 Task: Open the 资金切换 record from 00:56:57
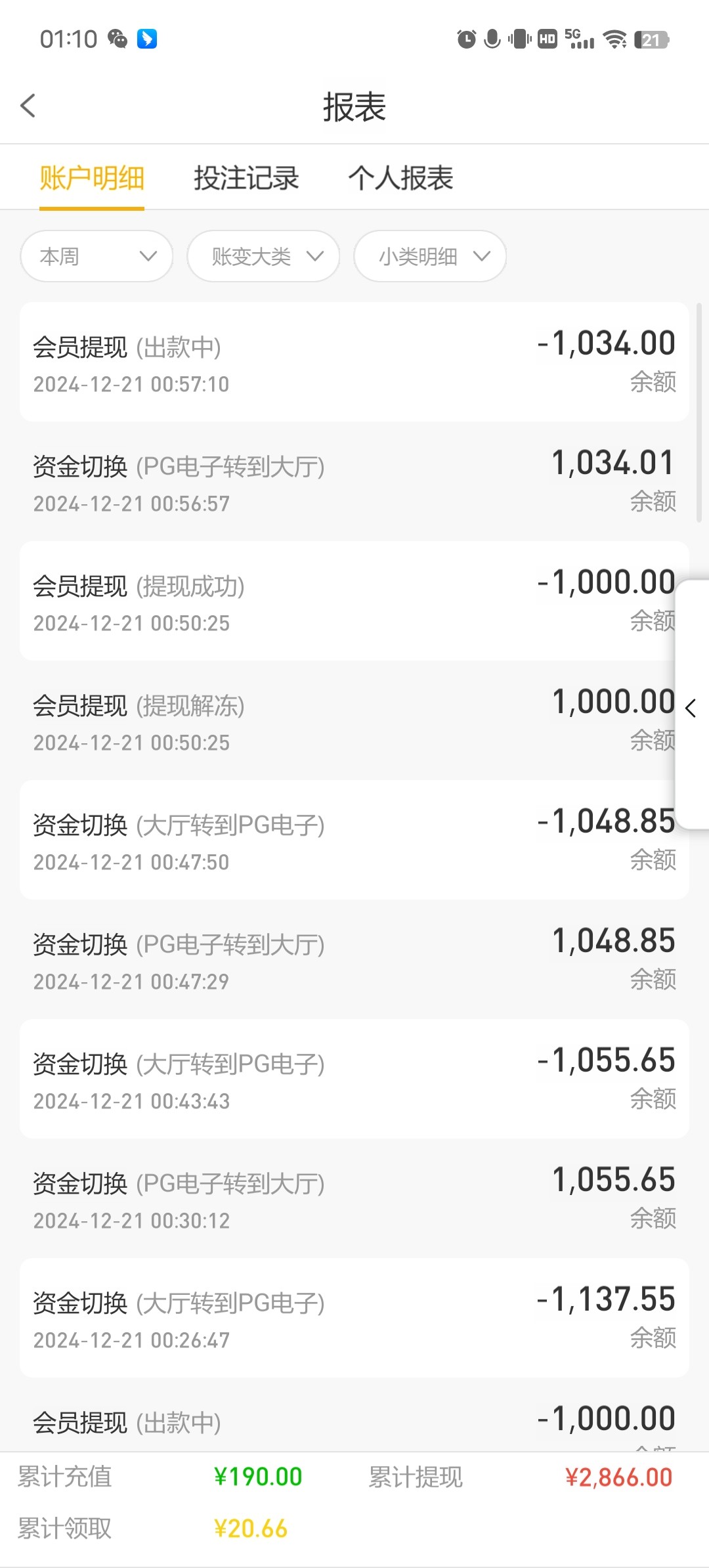tap(354, 481)
